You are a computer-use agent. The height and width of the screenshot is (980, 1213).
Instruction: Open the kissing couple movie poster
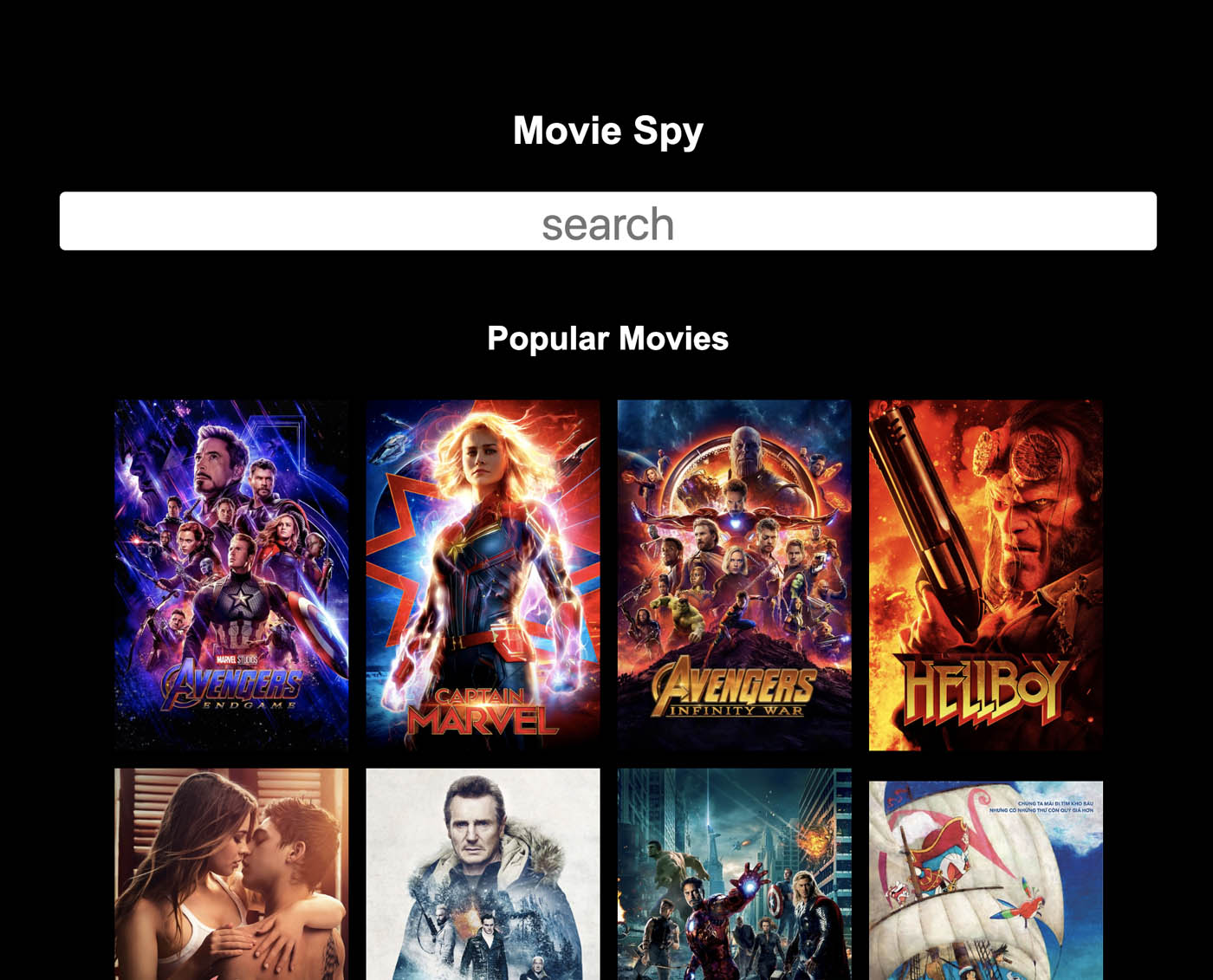[x=231, y=873]
